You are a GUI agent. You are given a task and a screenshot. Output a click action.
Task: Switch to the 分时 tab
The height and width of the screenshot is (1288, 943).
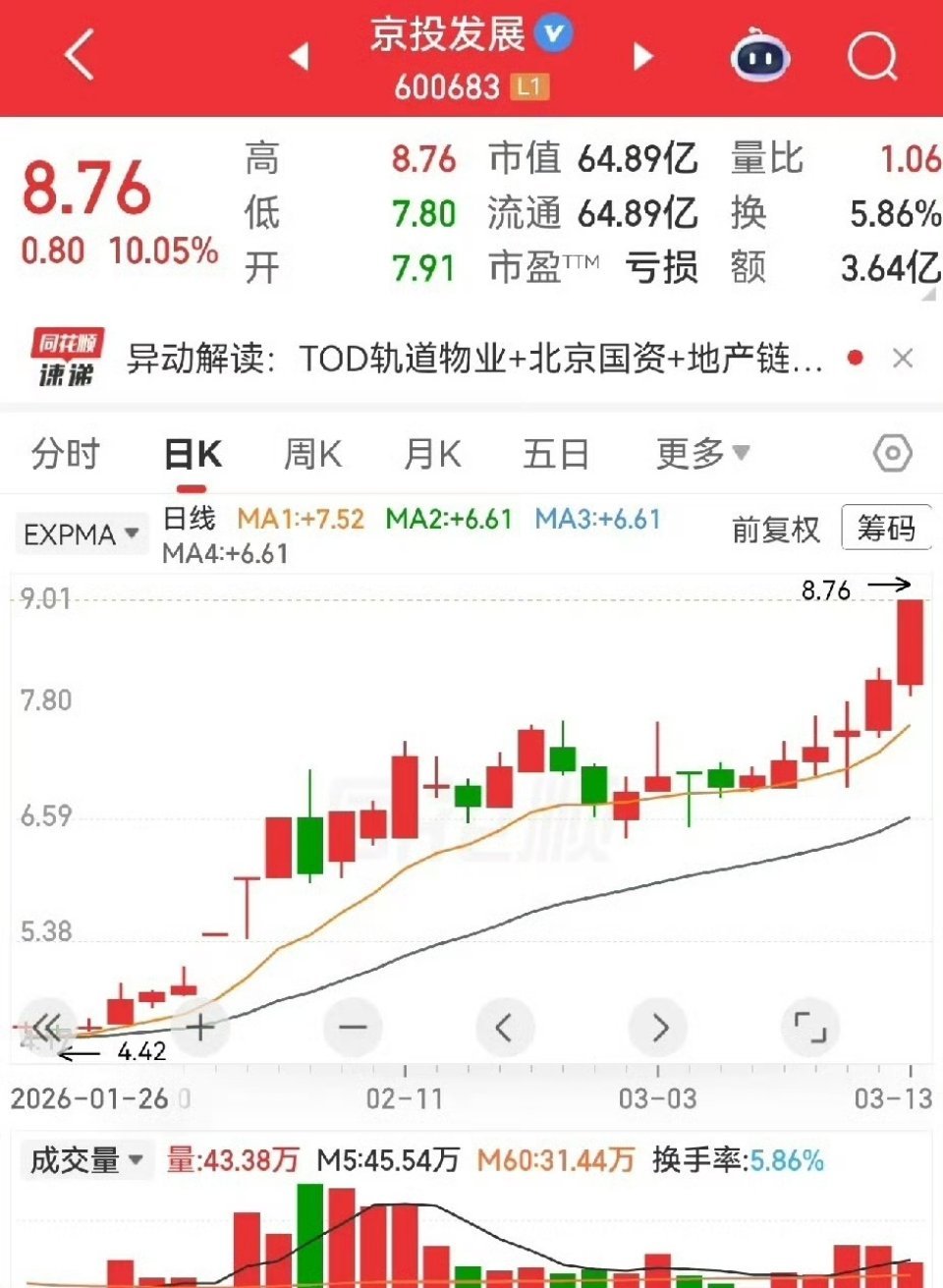pyautogui.click(x=66, y=454)
